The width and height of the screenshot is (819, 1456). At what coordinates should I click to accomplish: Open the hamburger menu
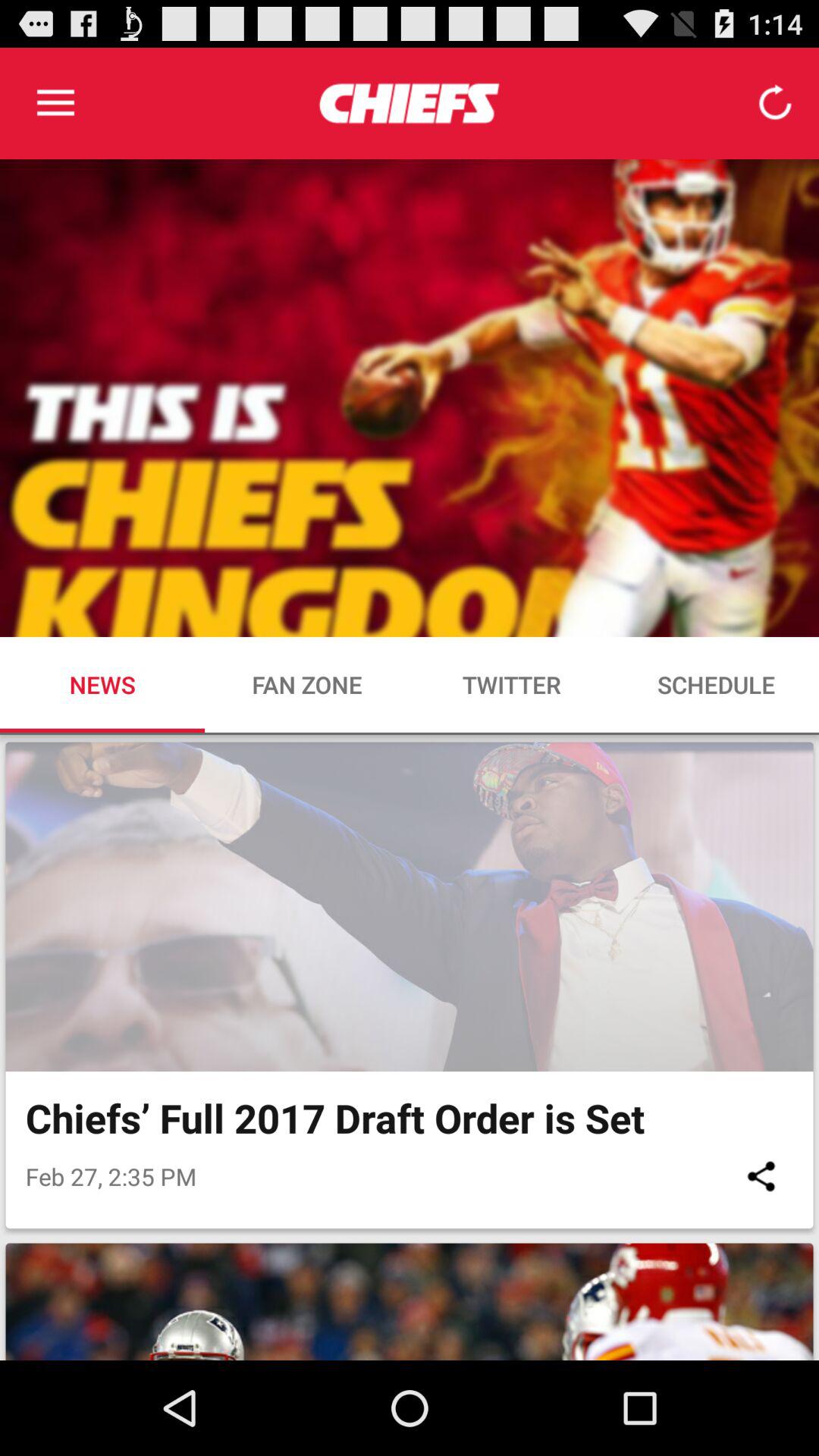tap(55, 103)
